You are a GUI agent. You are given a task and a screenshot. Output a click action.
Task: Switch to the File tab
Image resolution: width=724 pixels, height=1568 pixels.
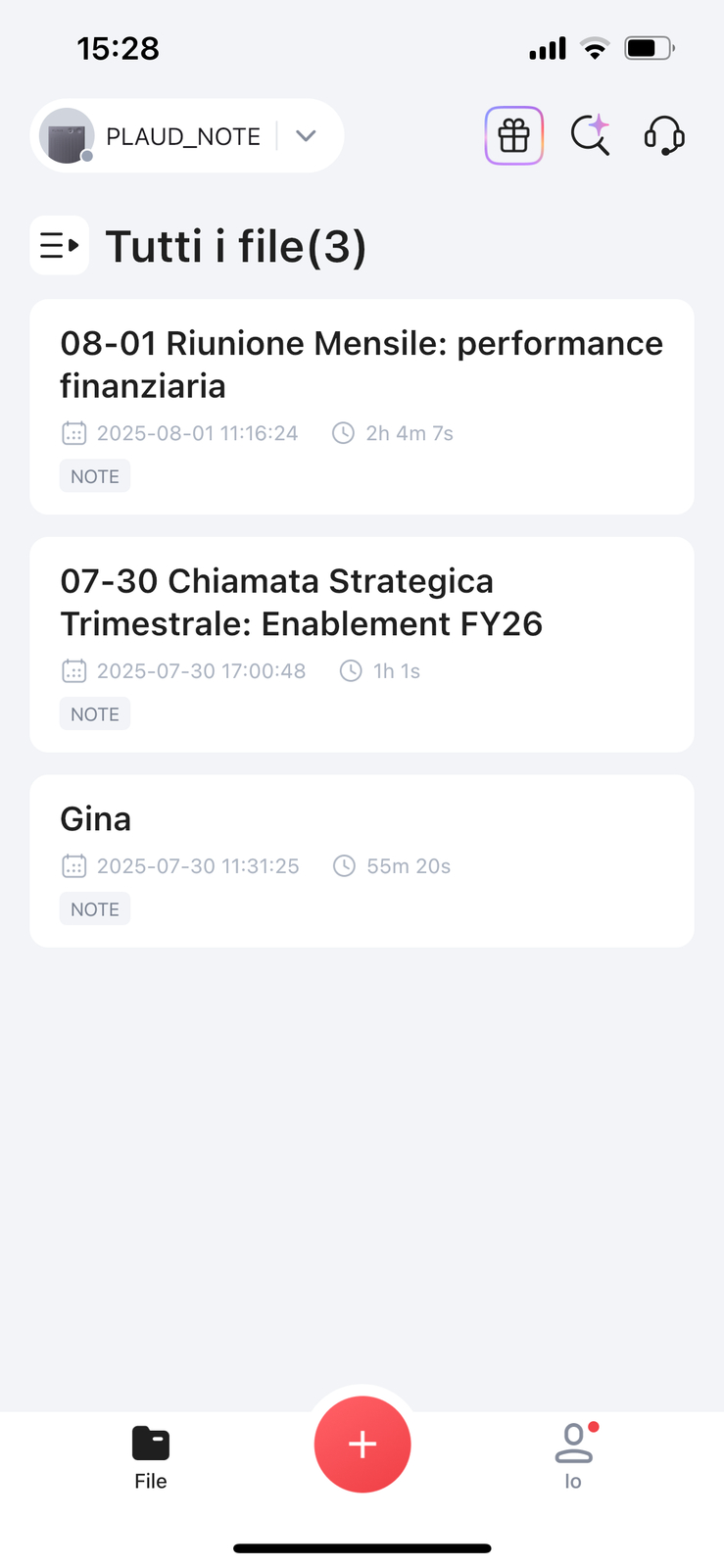point(151,1457)
